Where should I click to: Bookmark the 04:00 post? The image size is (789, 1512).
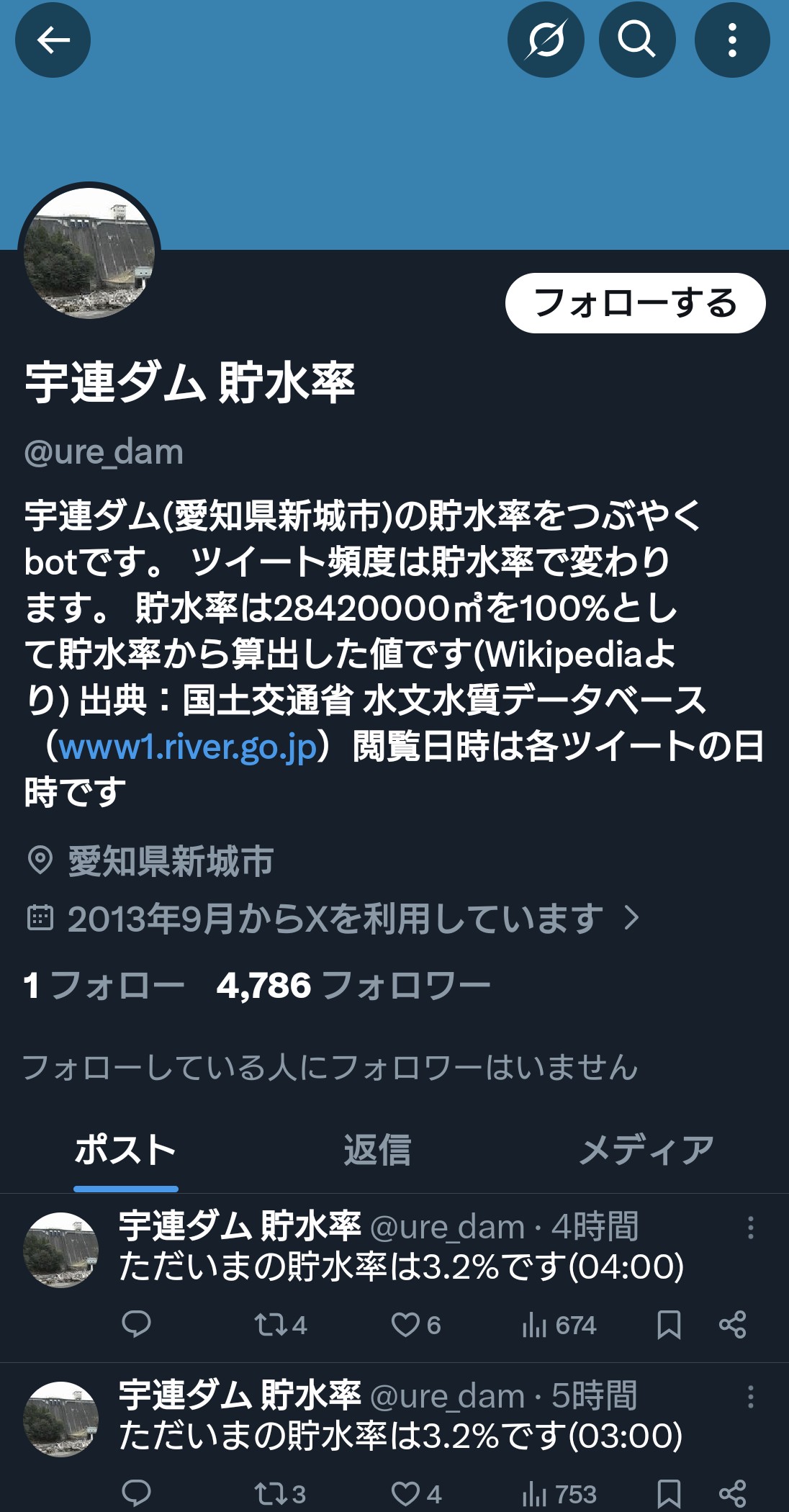669,1325
